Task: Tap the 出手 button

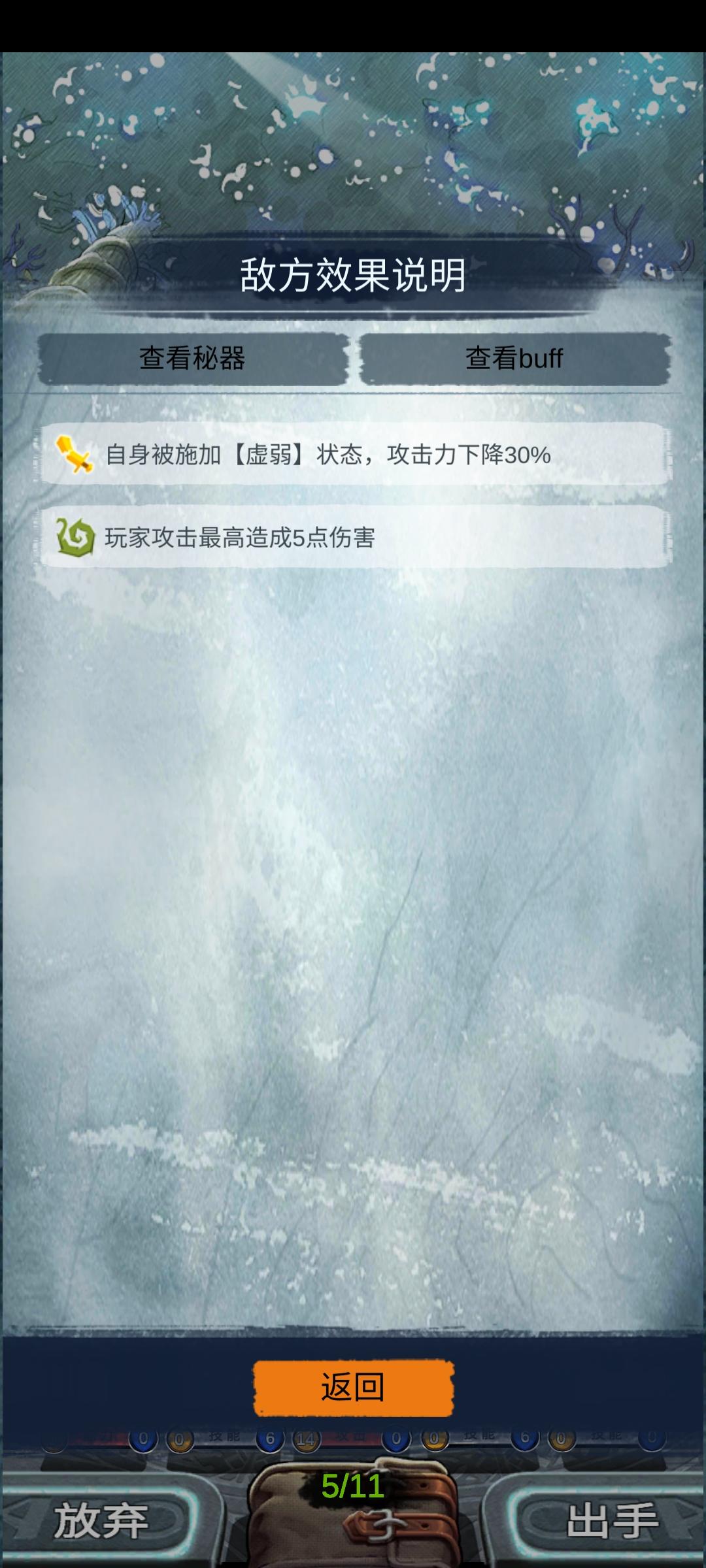Action: 610,1520
